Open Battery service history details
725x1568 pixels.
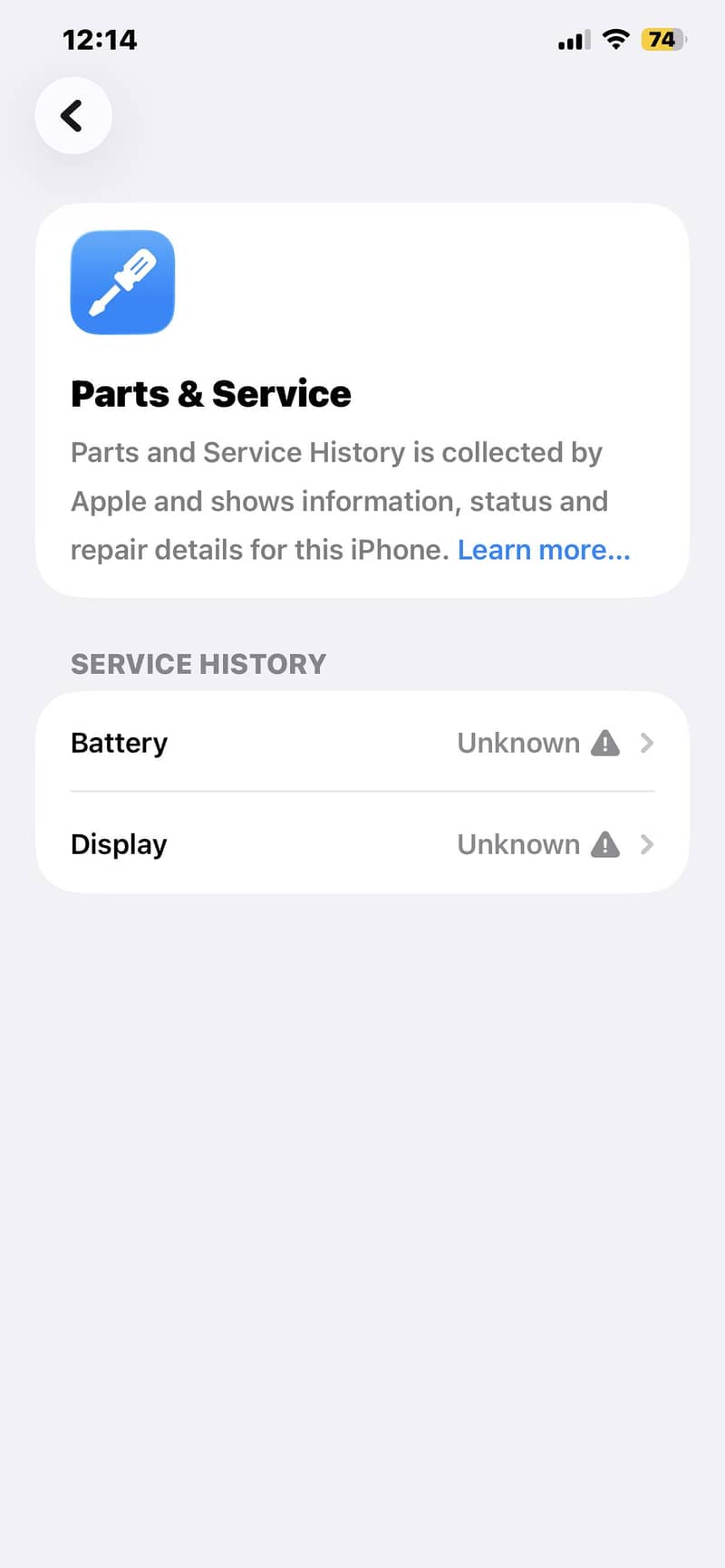[x=362, y=743]
